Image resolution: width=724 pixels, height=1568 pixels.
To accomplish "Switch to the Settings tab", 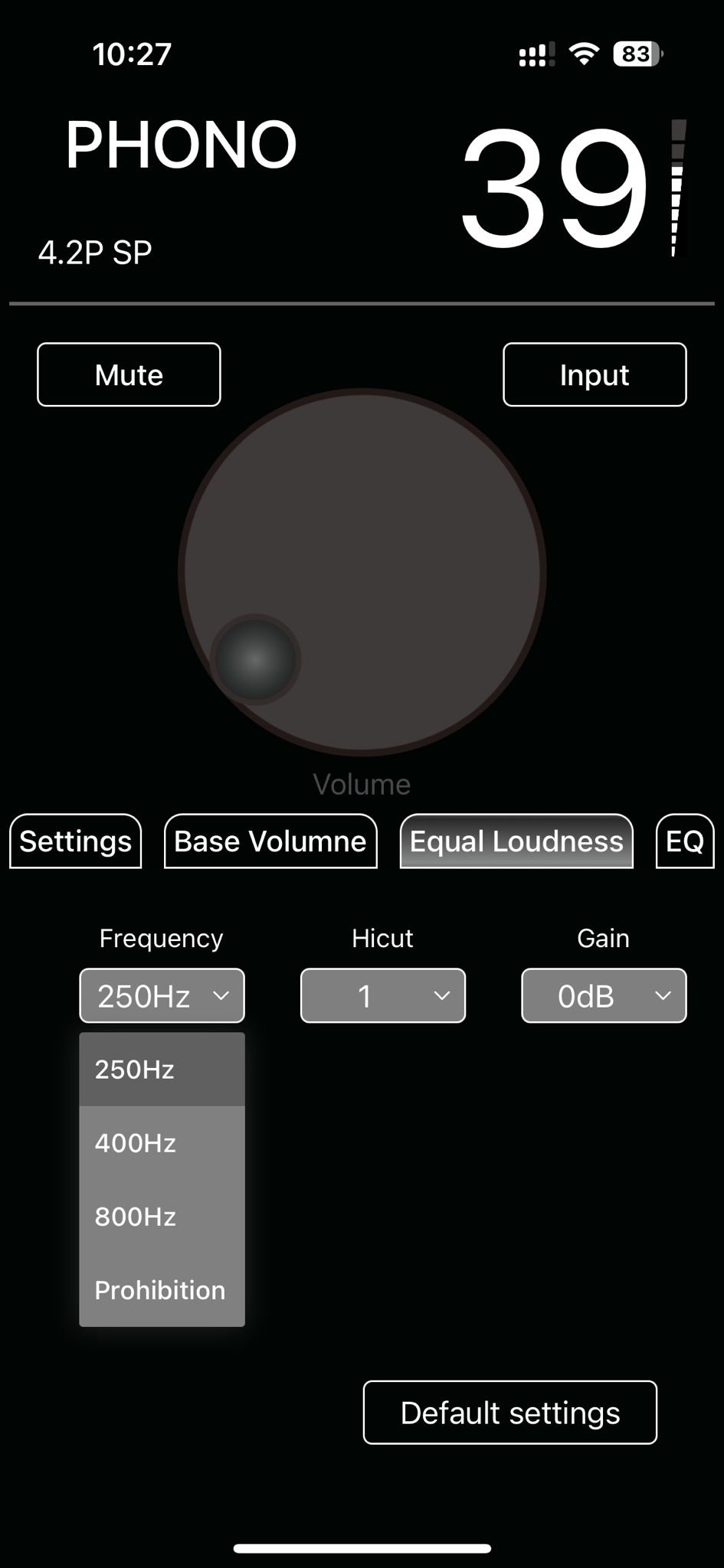I will click(75, 841).
